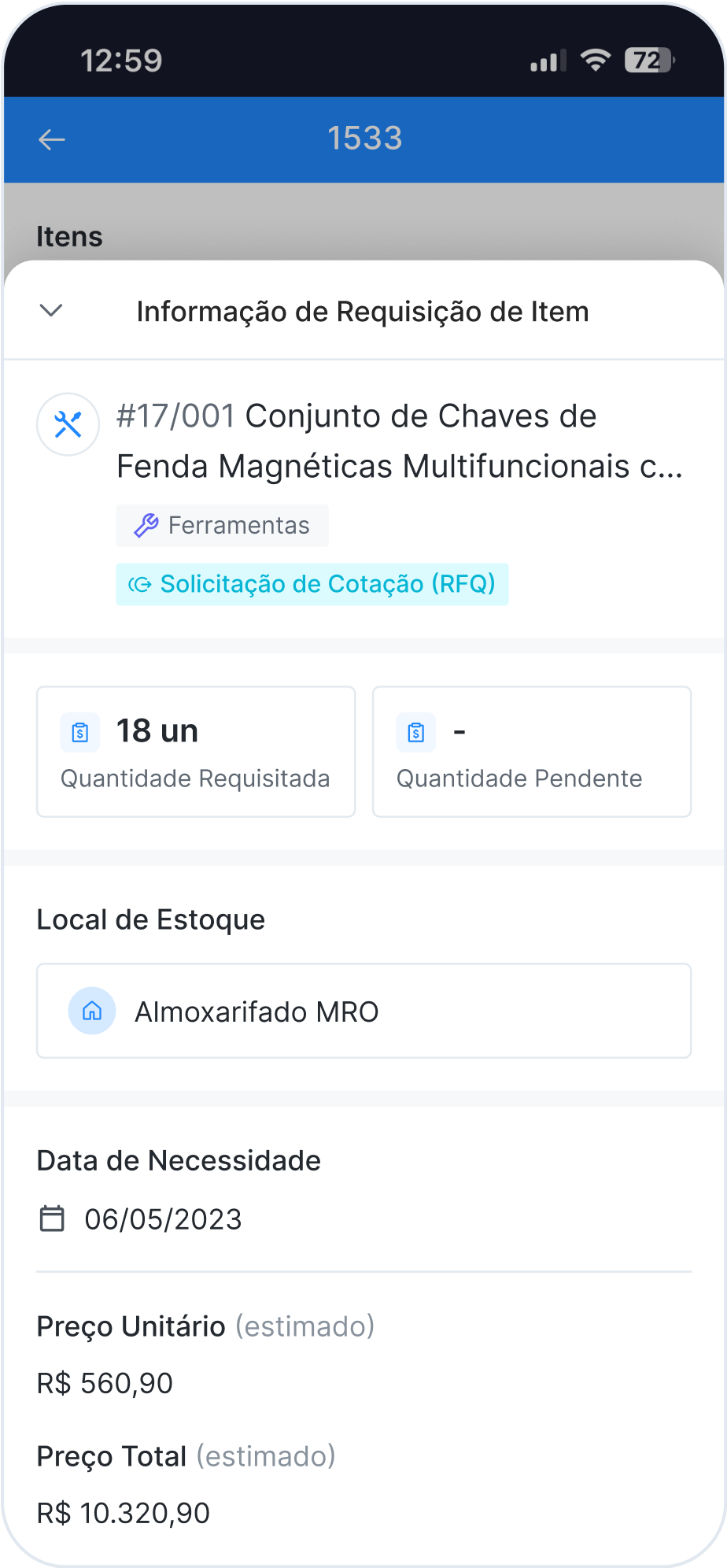Tap the Quantidade Pendente card showing a dash
Viewport: 727px width, 1568px height.
[531, 750]
